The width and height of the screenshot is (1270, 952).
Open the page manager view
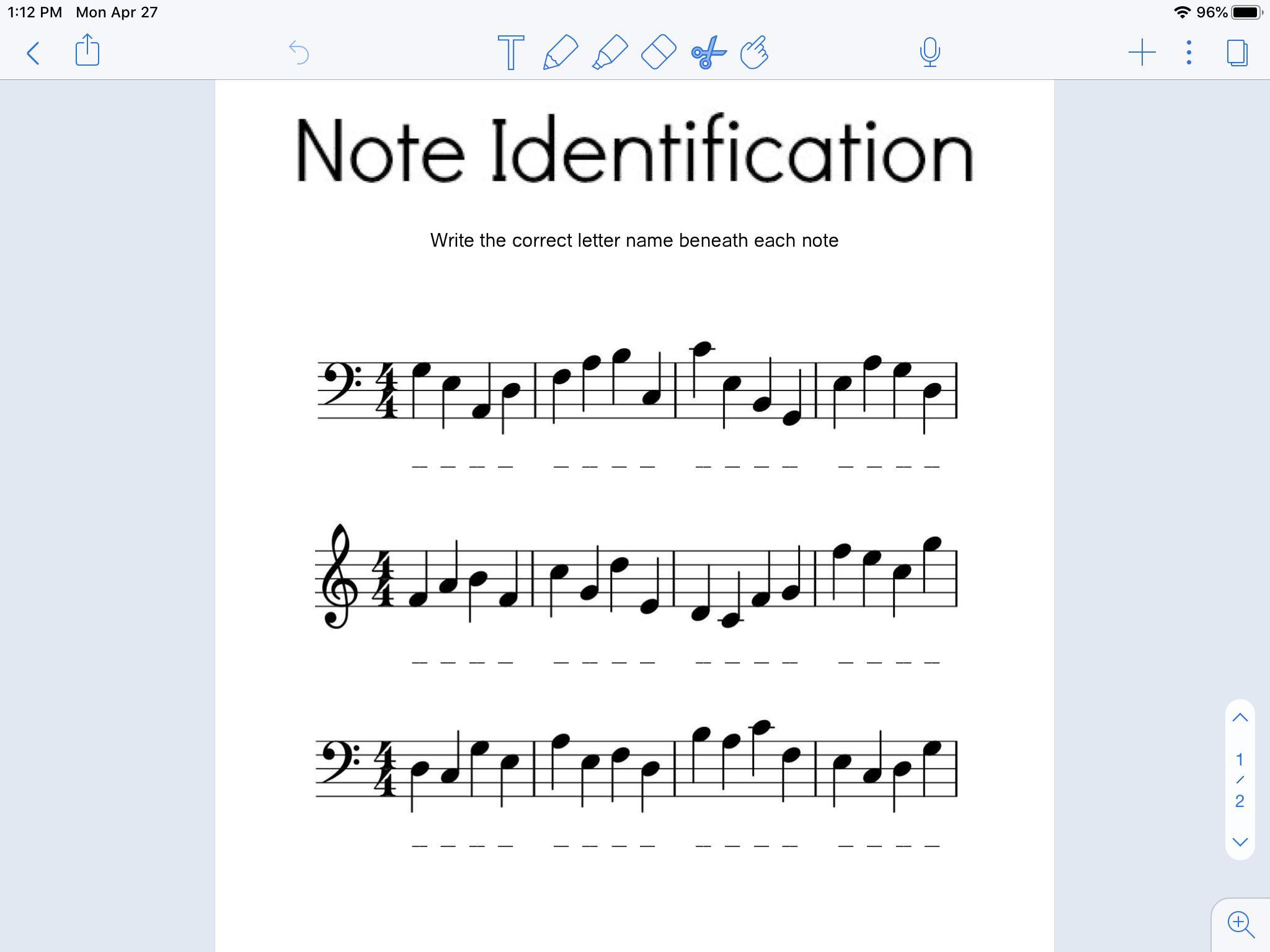click(1237, 53)
